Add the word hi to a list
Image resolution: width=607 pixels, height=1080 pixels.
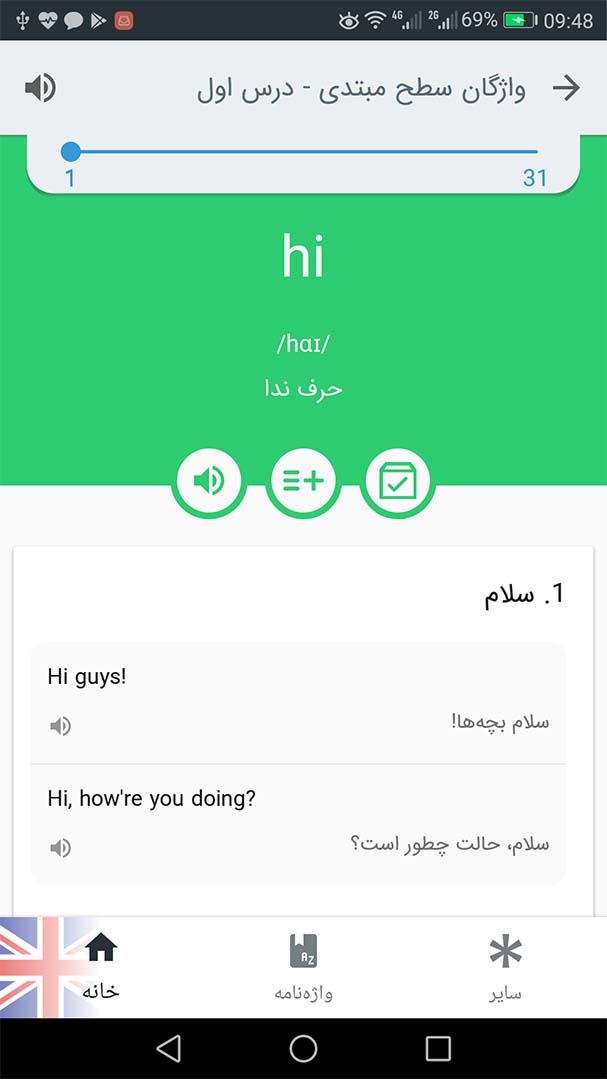coord(302,481)
